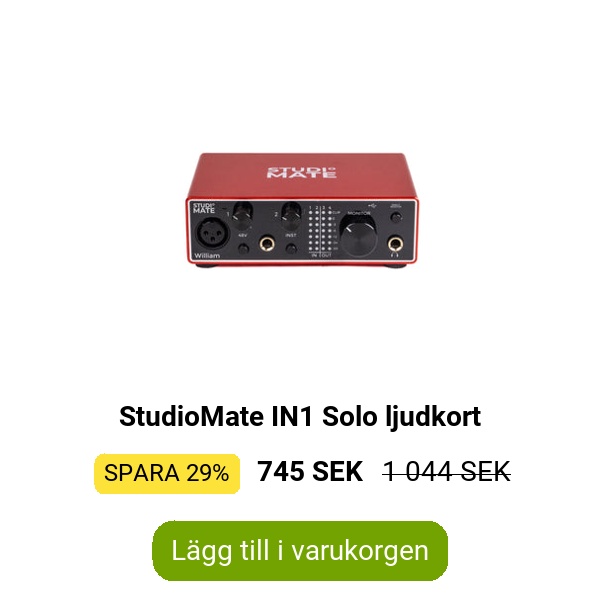Open the StudioMate IN1 Solo product image
This screenshot has height=600, width=600.
pos(300,208)
